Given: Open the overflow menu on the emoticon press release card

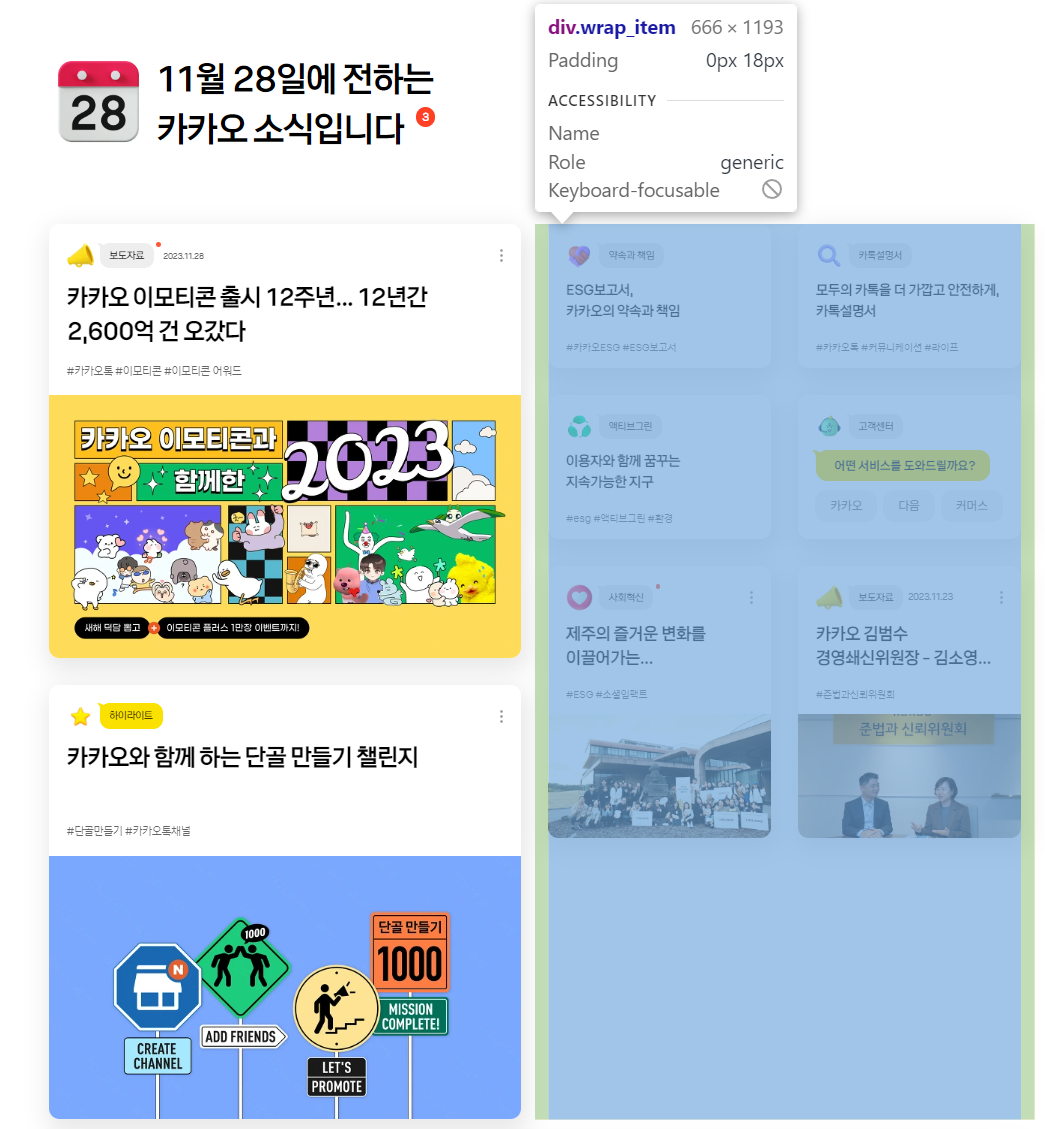Looking at the screenshot, I should point(501,256).
